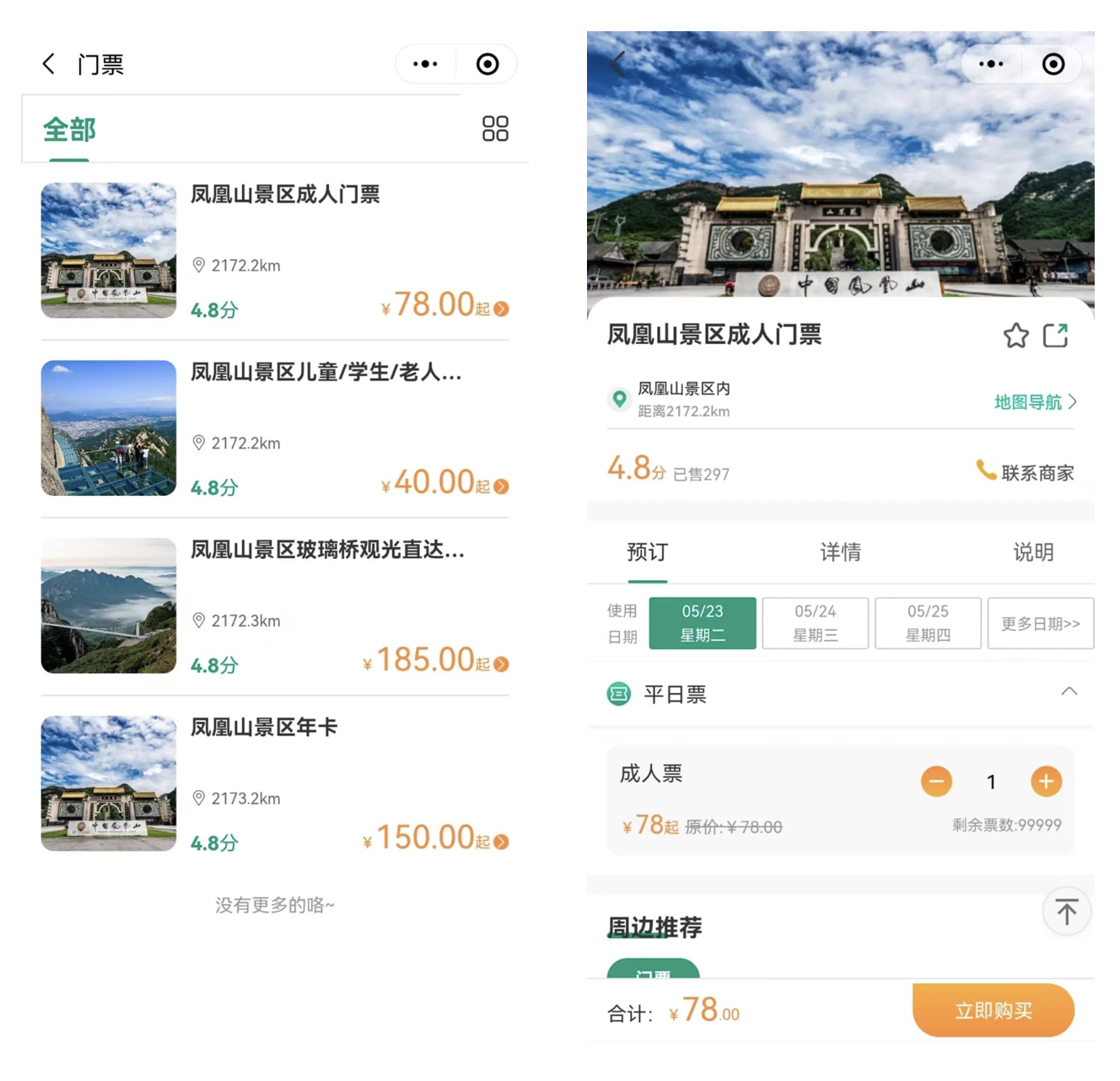This screenshot has height=1081, width=1120.
Task: Select the 05/24 星期三 date
Action: point(815,623)
